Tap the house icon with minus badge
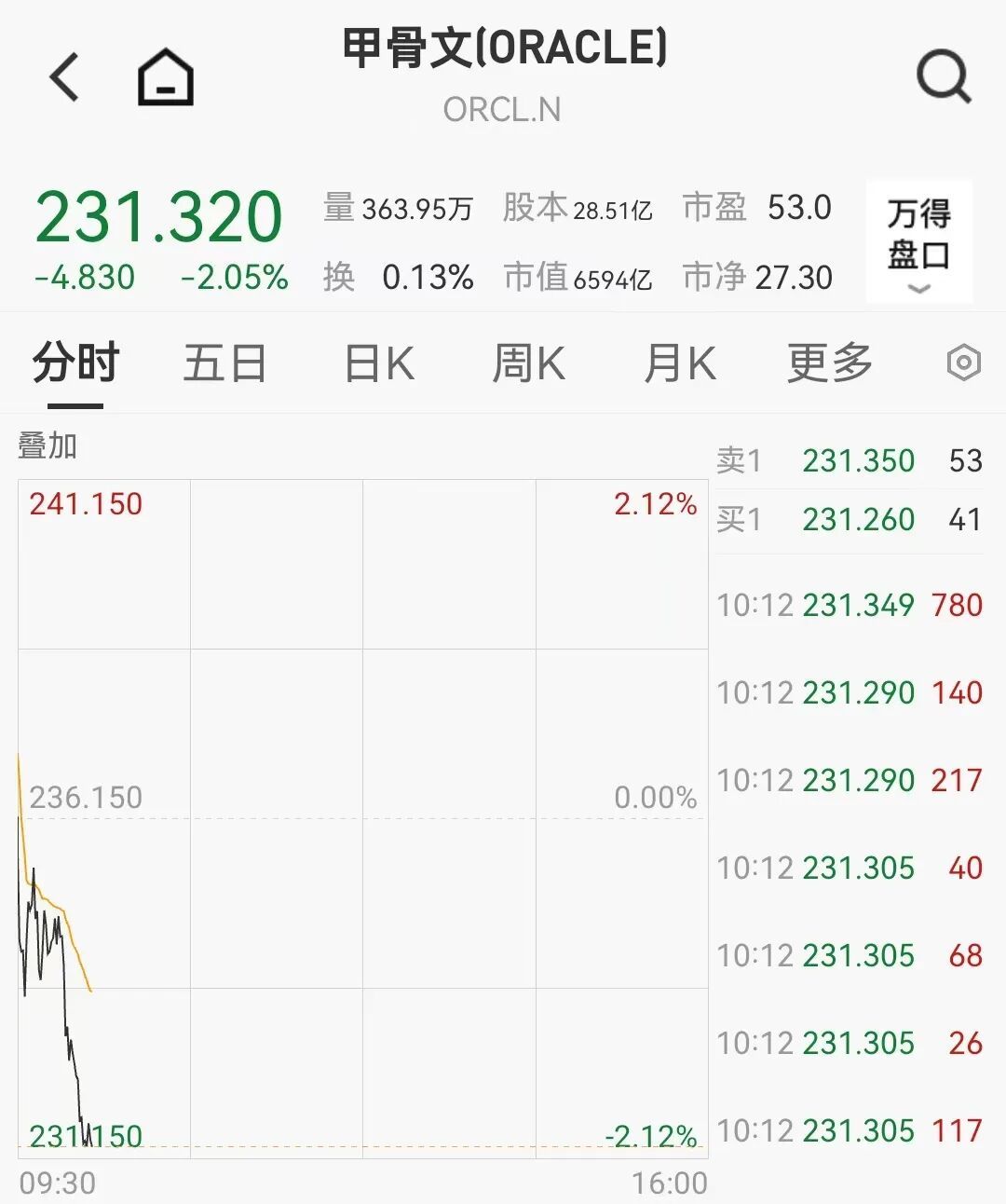The image size is (1006, 1204). pyautogui.click(x=166, y=76)
